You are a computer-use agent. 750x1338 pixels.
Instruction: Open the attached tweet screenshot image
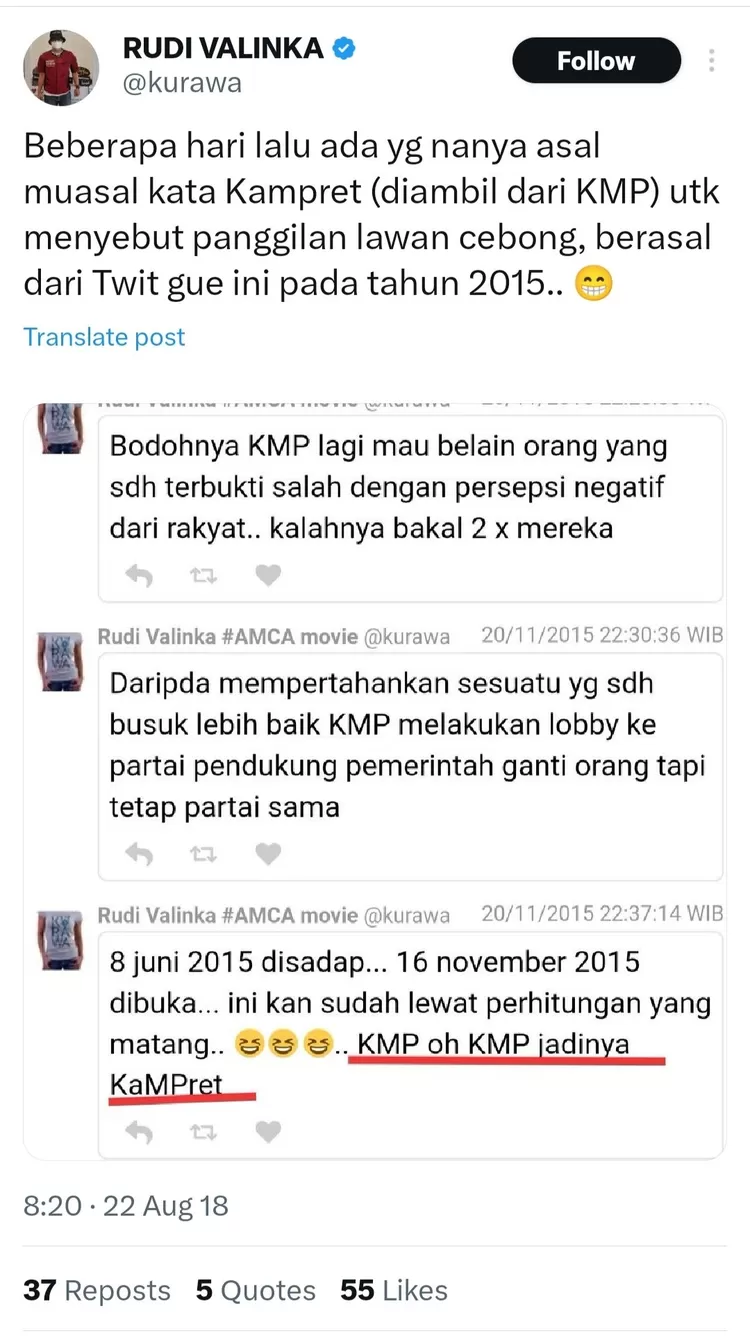(x=374, y=780)
